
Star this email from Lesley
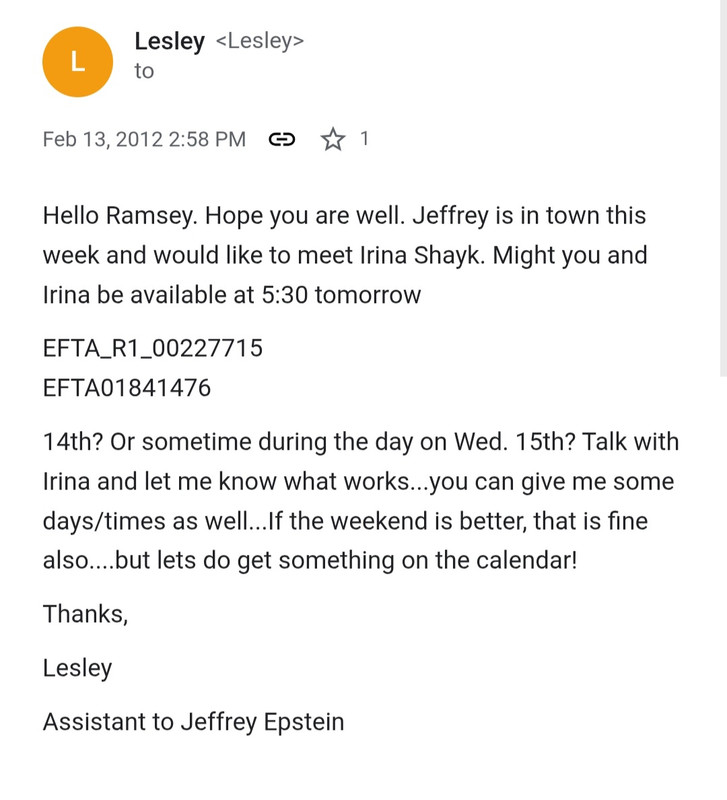[x=332, y=140]
